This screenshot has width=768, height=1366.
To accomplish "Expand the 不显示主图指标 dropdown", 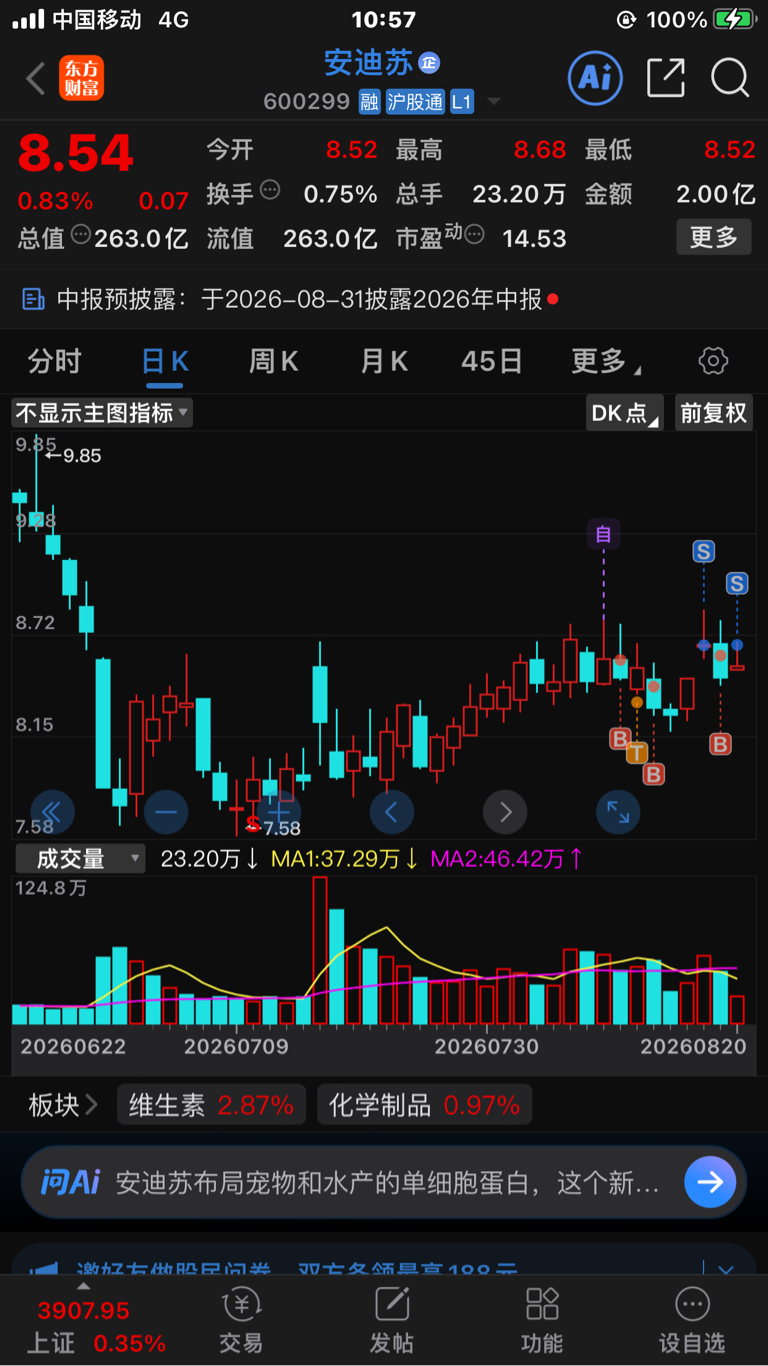I will coord(102,413).
